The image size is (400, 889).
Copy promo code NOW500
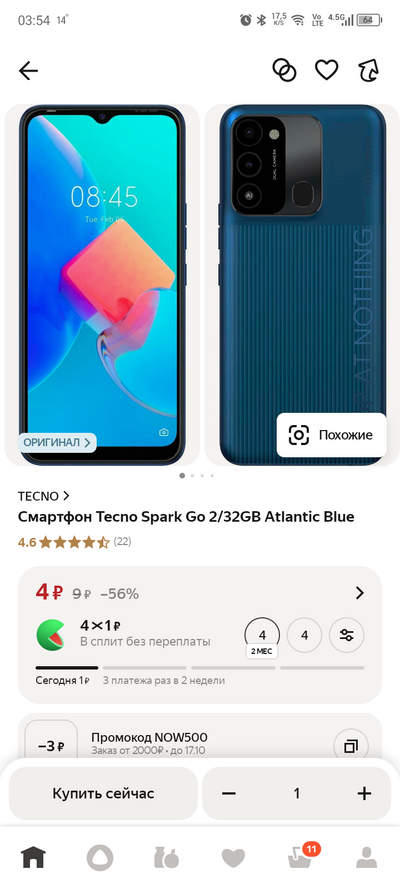pyautogui.click(x=351, y=746)
